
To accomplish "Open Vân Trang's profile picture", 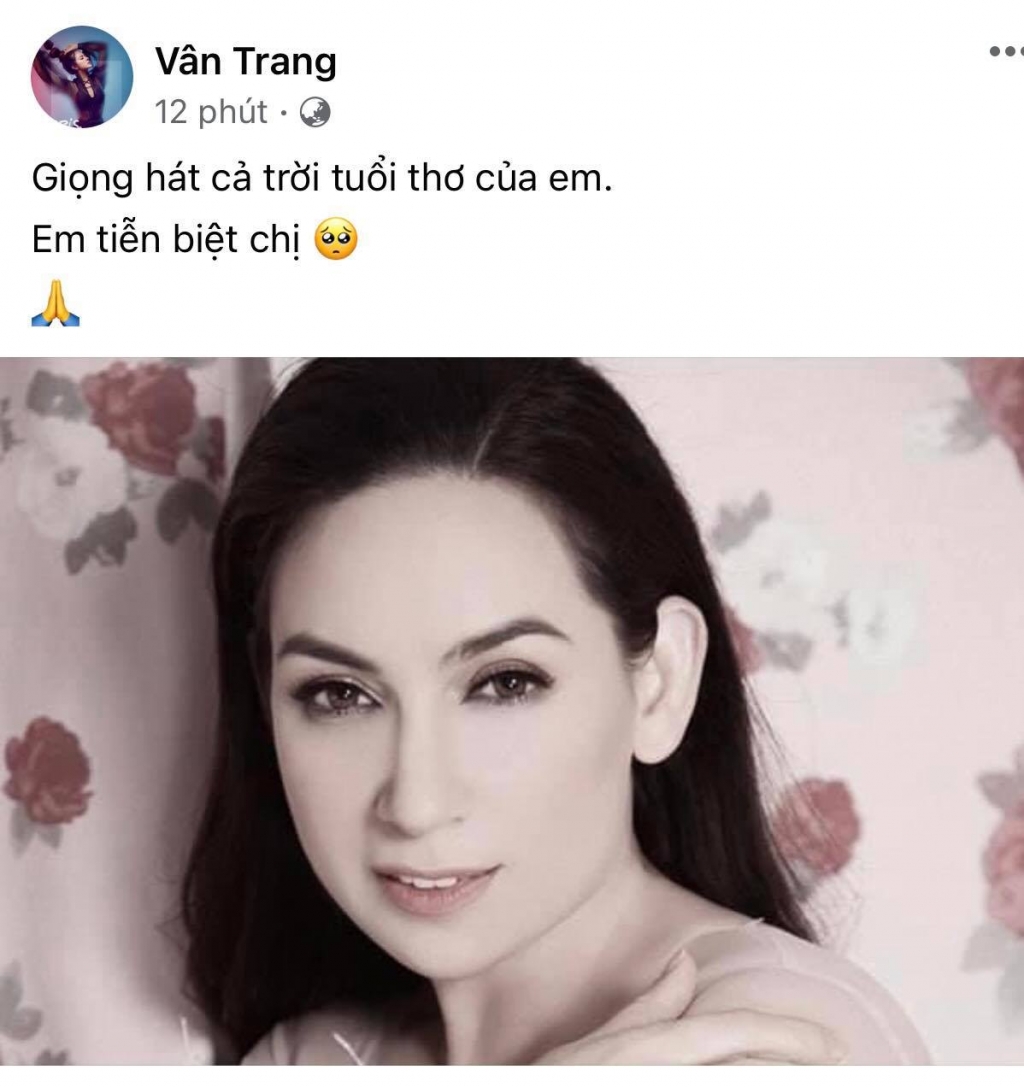I will [x=81, y=77].
